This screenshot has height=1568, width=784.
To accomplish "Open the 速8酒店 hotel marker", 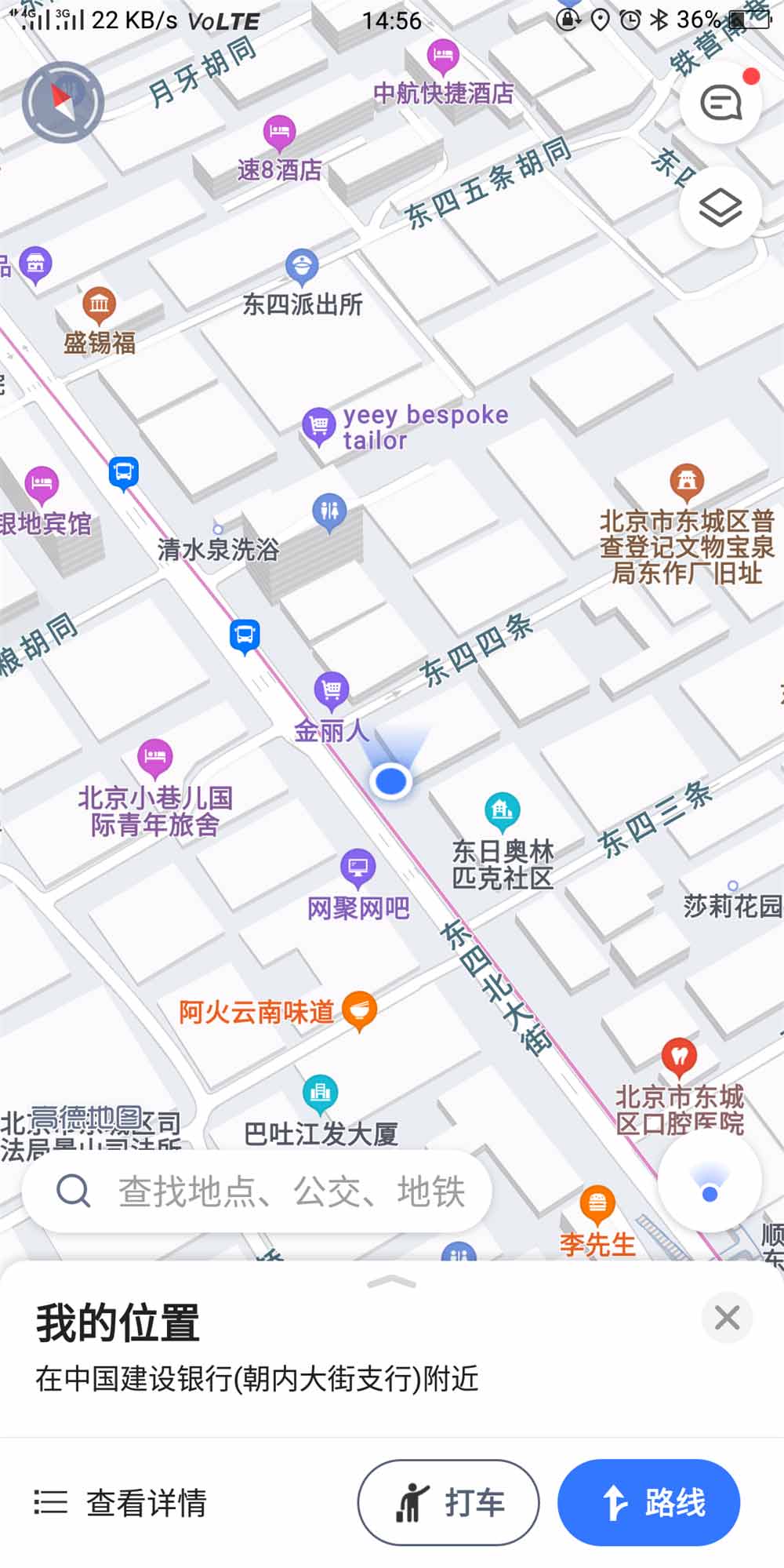I will point(278,133).
